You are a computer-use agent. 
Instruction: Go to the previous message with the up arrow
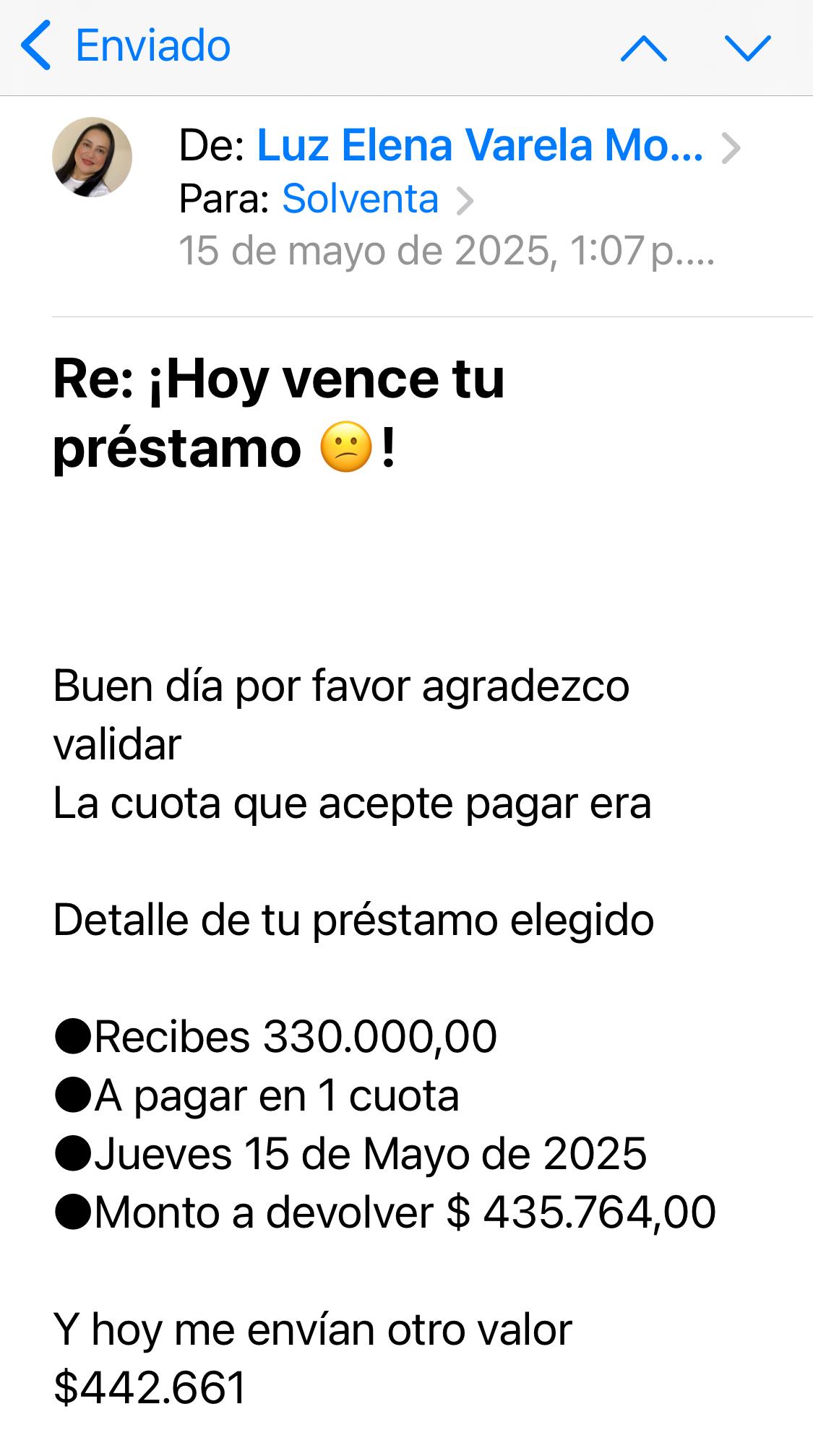point(643,48)
